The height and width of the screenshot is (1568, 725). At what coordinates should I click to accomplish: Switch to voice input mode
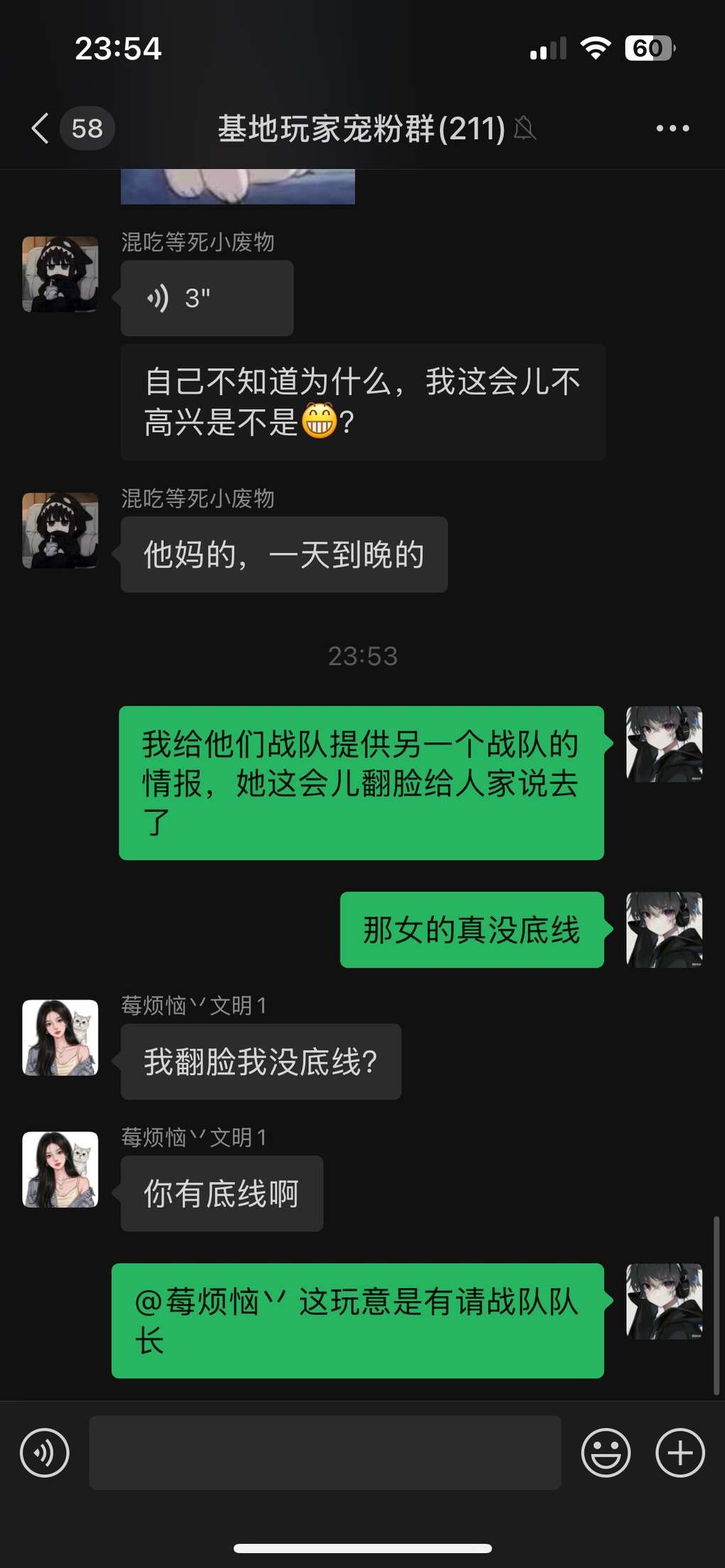45,1453
